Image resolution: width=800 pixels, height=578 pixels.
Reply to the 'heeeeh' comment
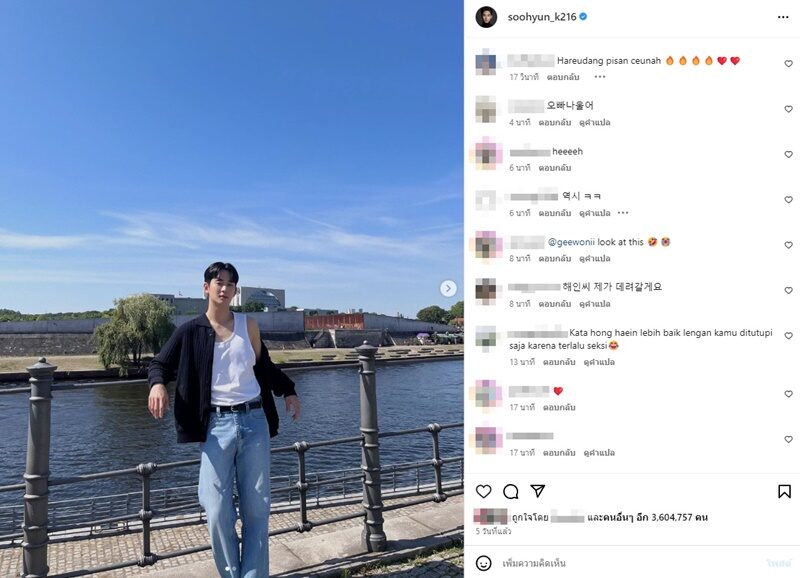pyautogui.click(x=554, y=168)
